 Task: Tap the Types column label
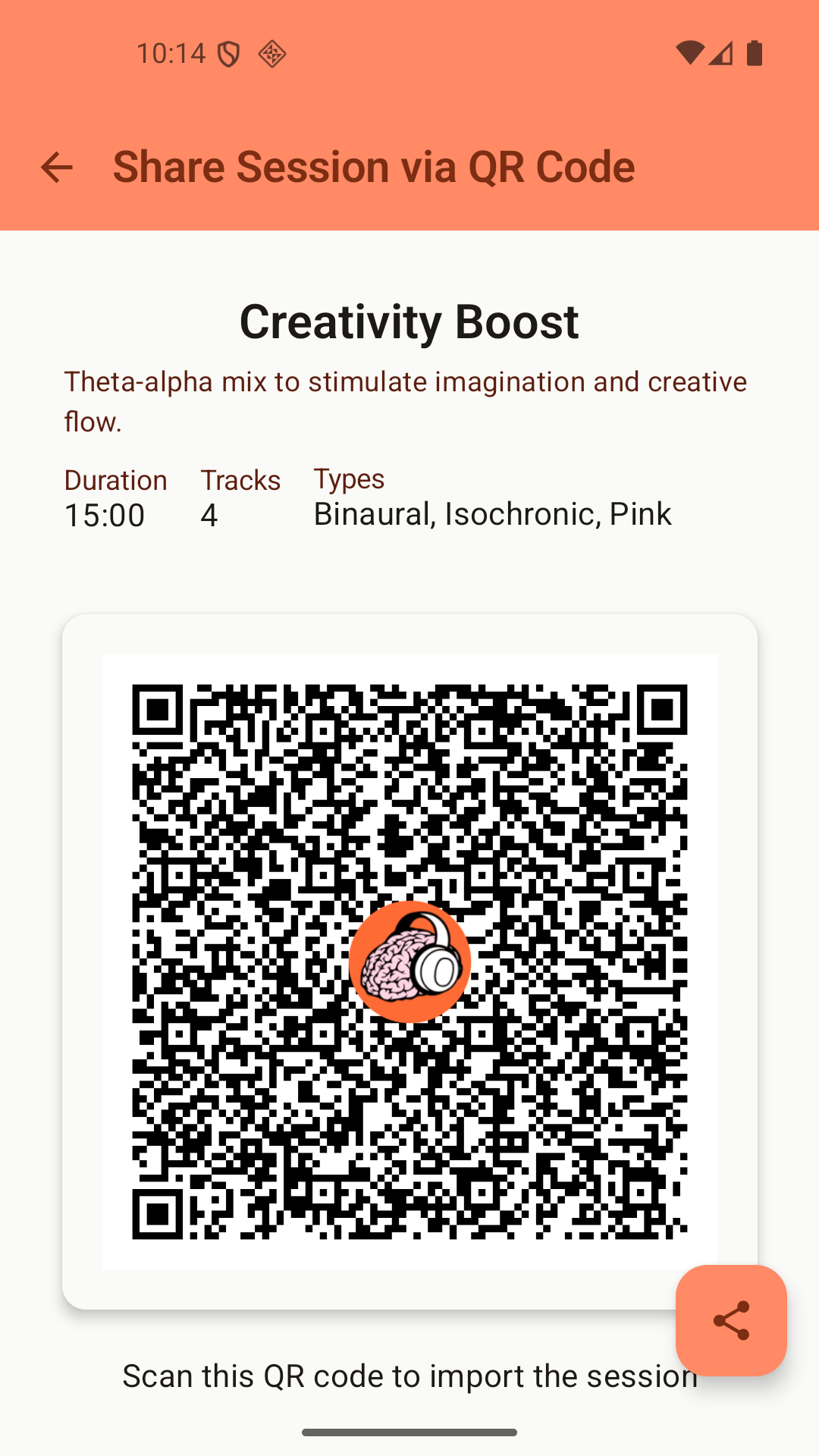(348, 479)
